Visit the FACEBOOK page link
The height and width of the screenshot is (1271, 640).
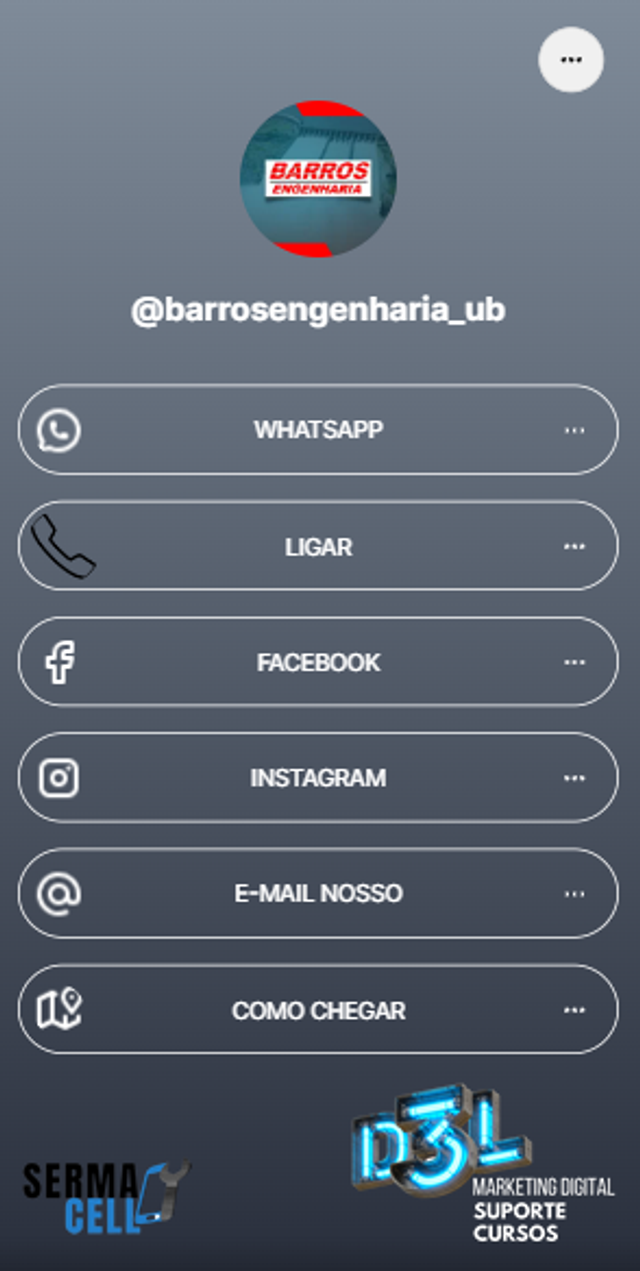(318, 662)
